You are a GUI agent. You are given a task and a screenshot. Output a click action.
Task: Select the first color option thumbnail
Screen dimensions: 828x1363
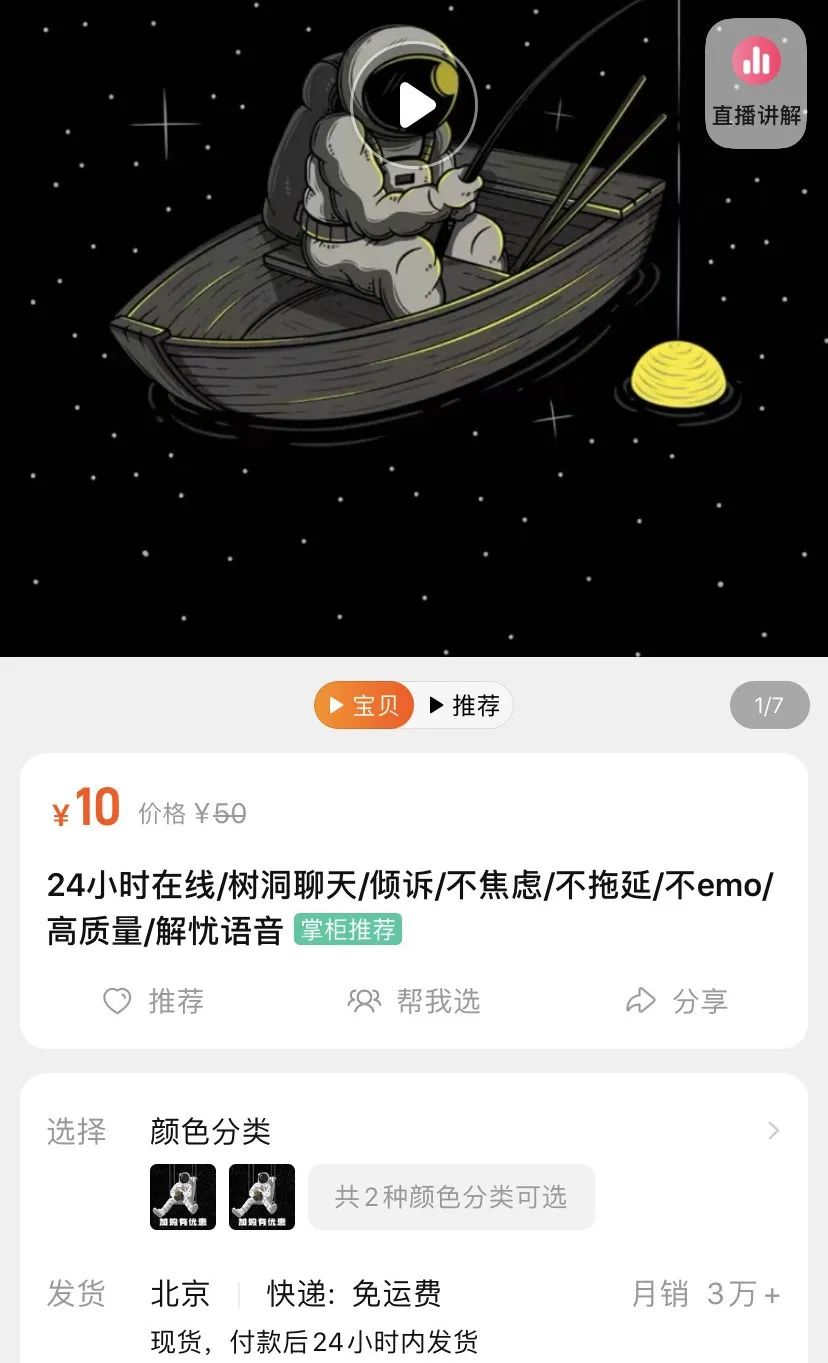pos(183,1196)
